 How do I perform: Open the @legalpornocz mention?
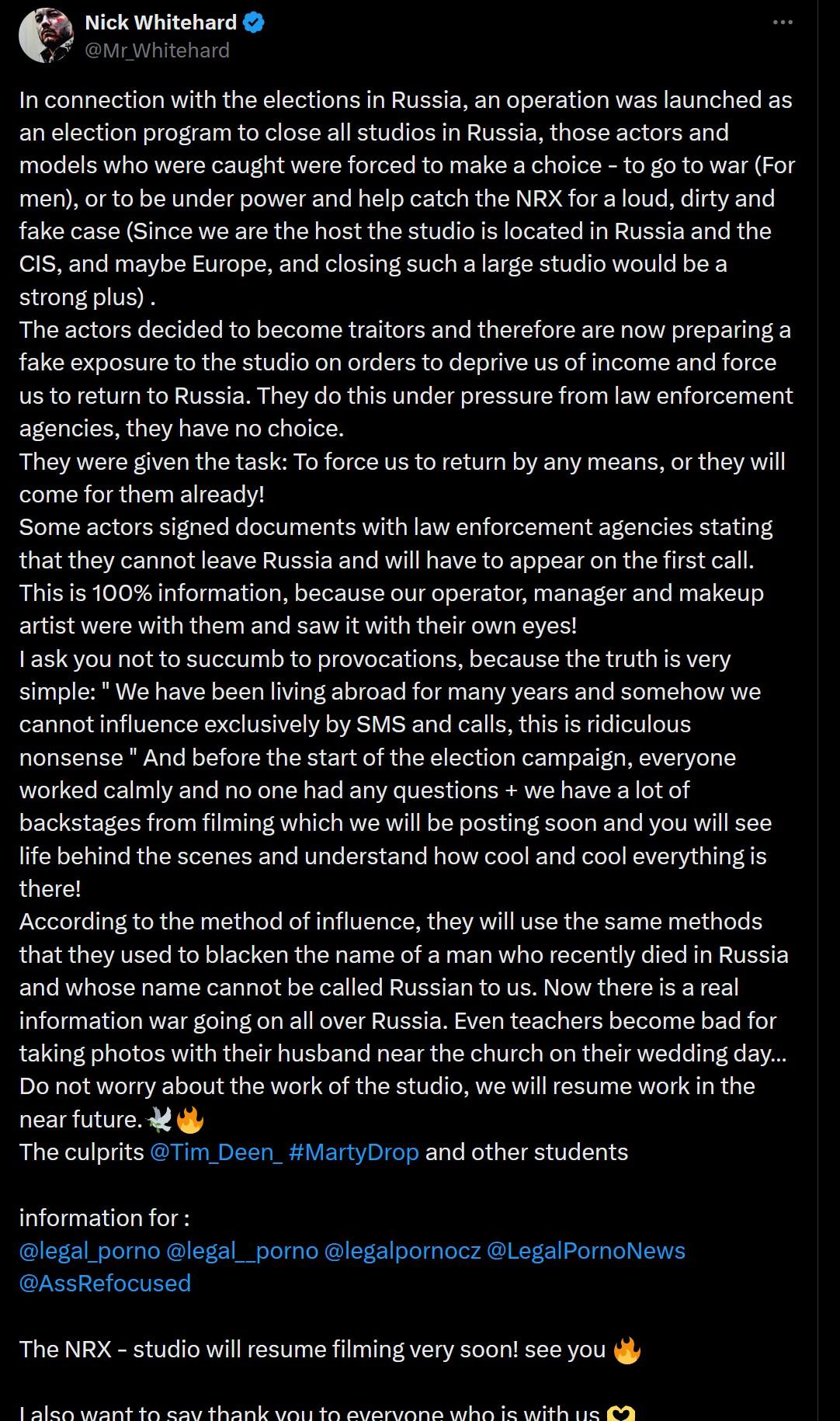(x=402, y=1250)
